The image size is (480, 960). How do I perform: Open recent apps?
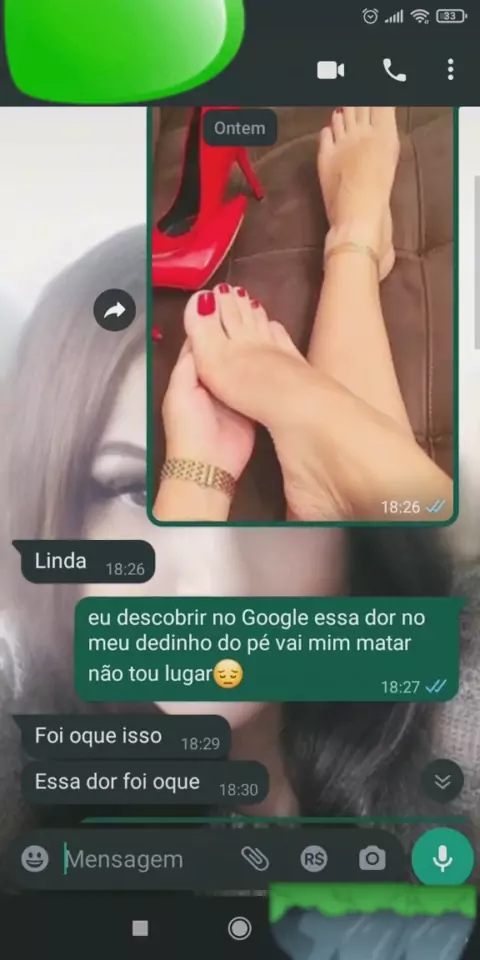[x=140, y=929]
